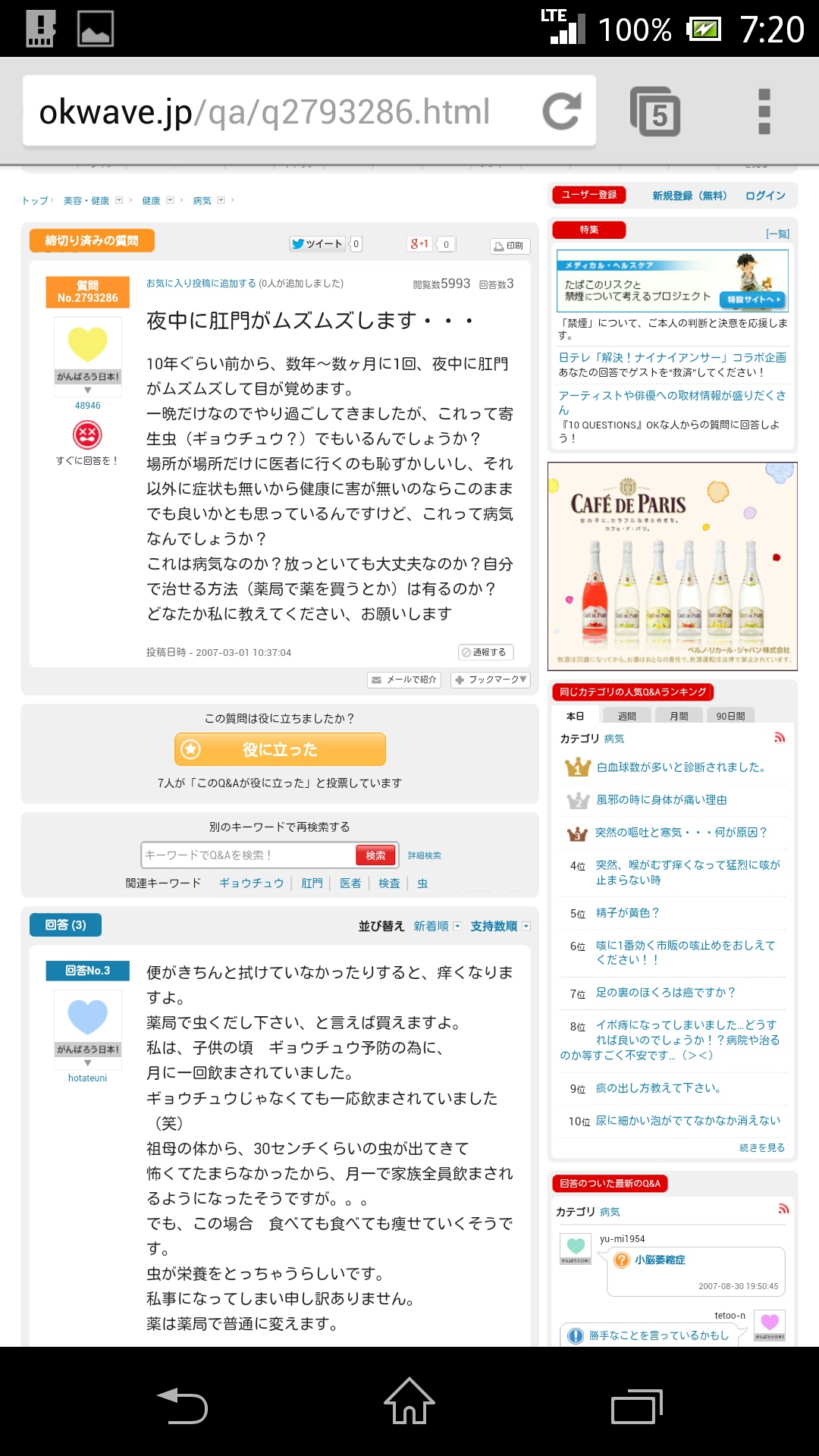The width and height of the screenshot is (819, 1456).
Task: Share the question via メールで紹介
Action: coord(404,679)
